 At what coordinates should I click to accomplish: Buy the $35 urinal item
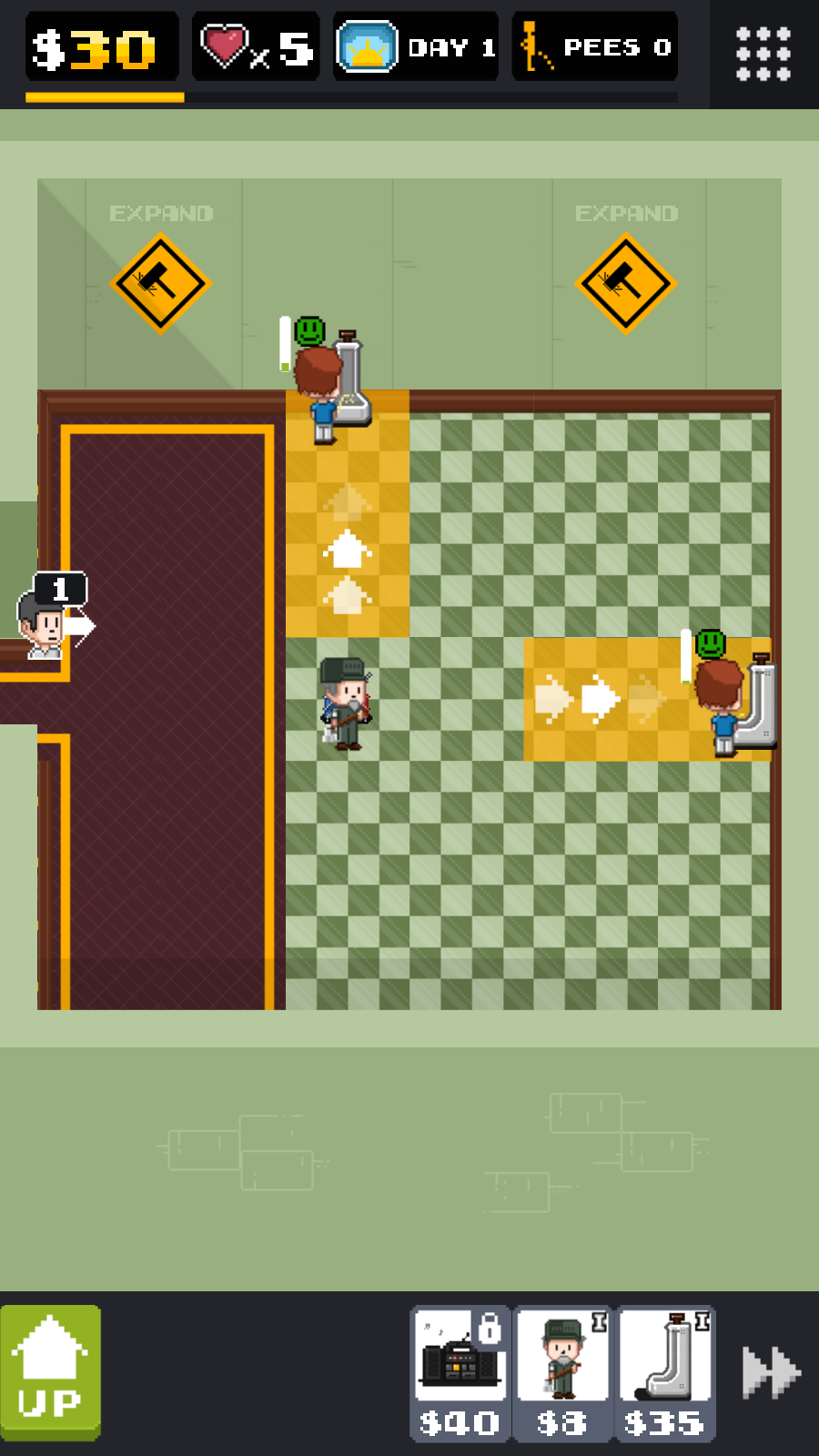(665, 1372)
